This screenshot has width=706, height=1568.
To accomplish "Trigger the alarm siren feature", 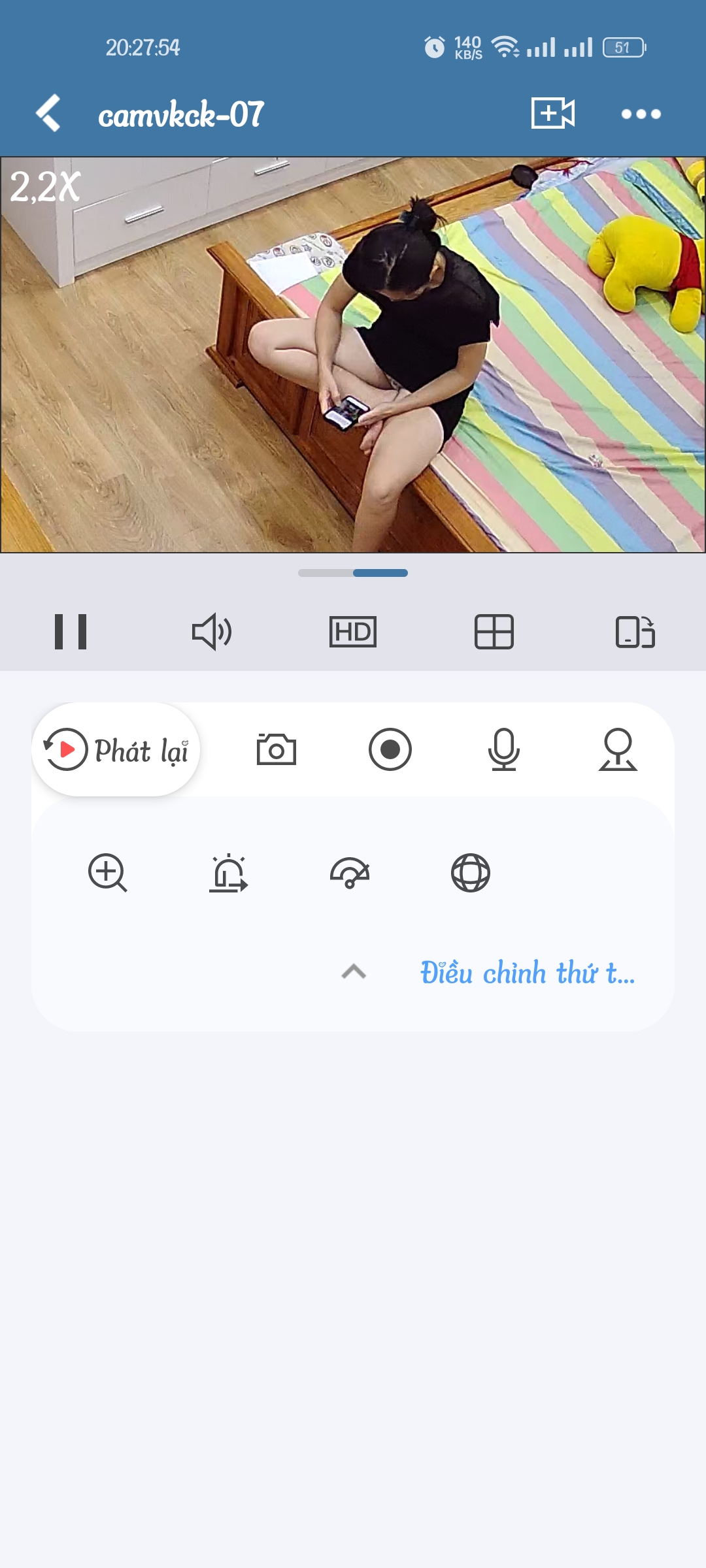I will (229, 873).
